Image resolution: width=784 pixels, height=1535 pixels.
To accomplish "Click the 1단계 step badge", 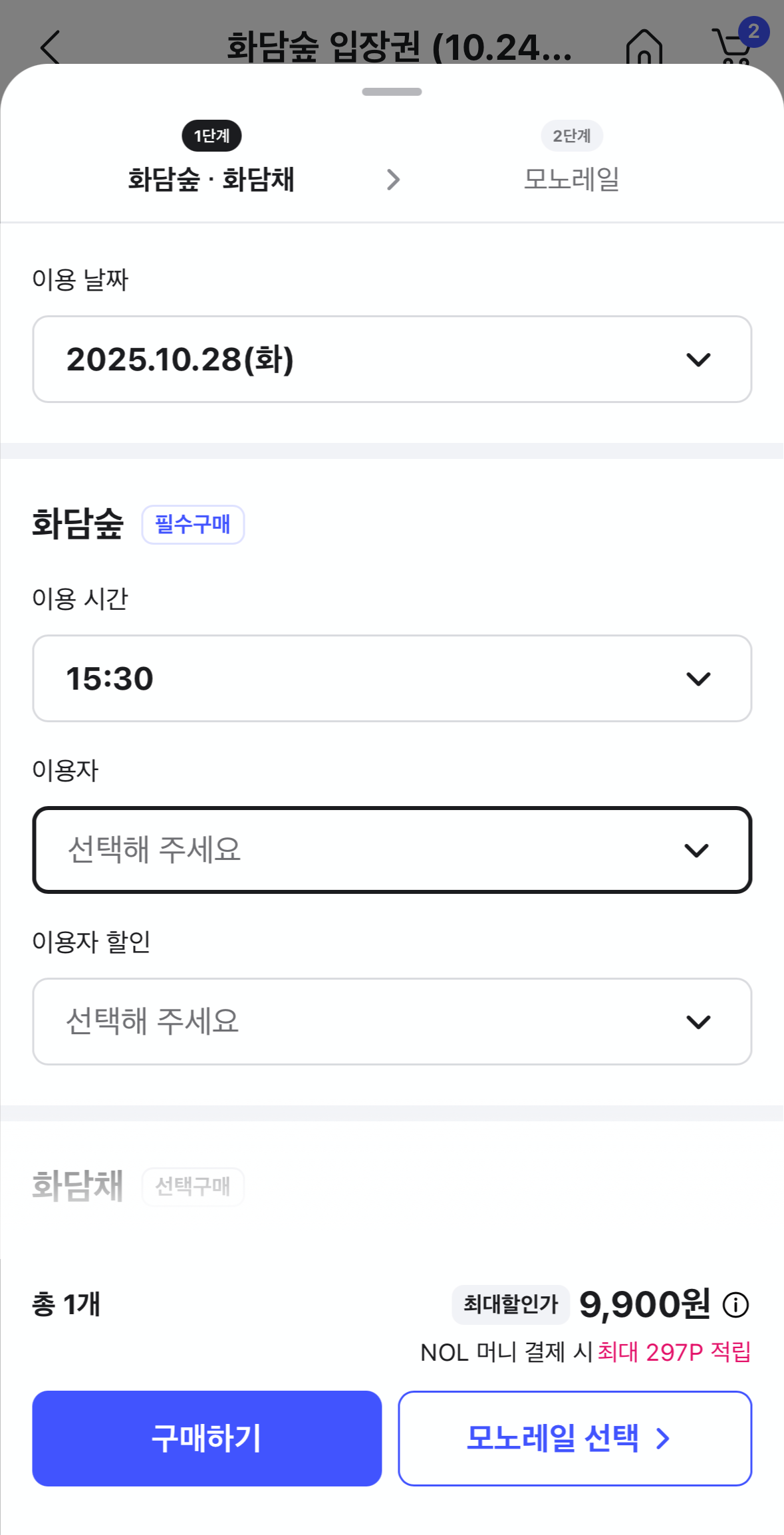I will pyautogui.click(x=211, y=135).
